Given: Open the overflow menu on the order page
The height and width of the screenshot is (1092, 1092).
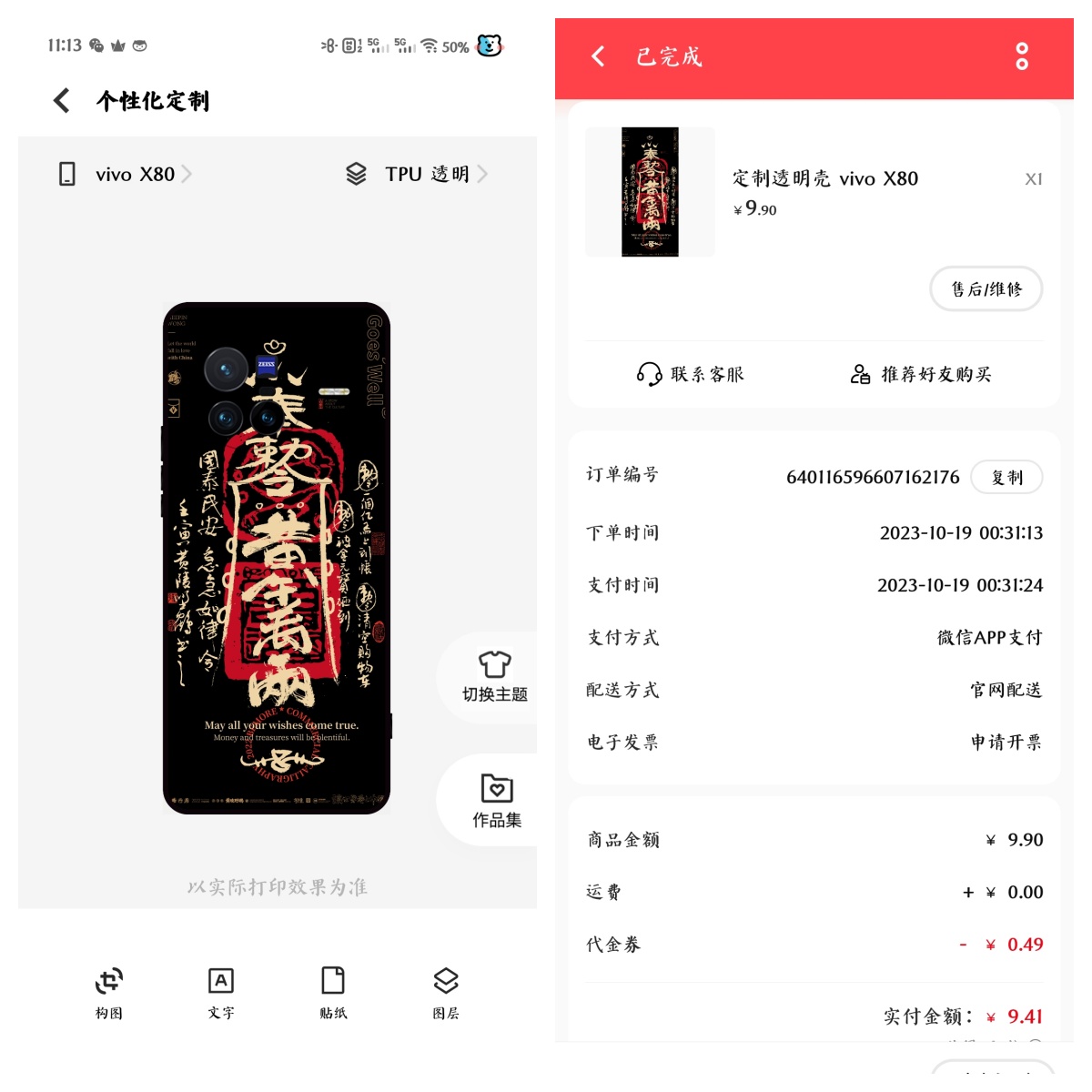Looking at the screenshot, I should coord(1022,56).
